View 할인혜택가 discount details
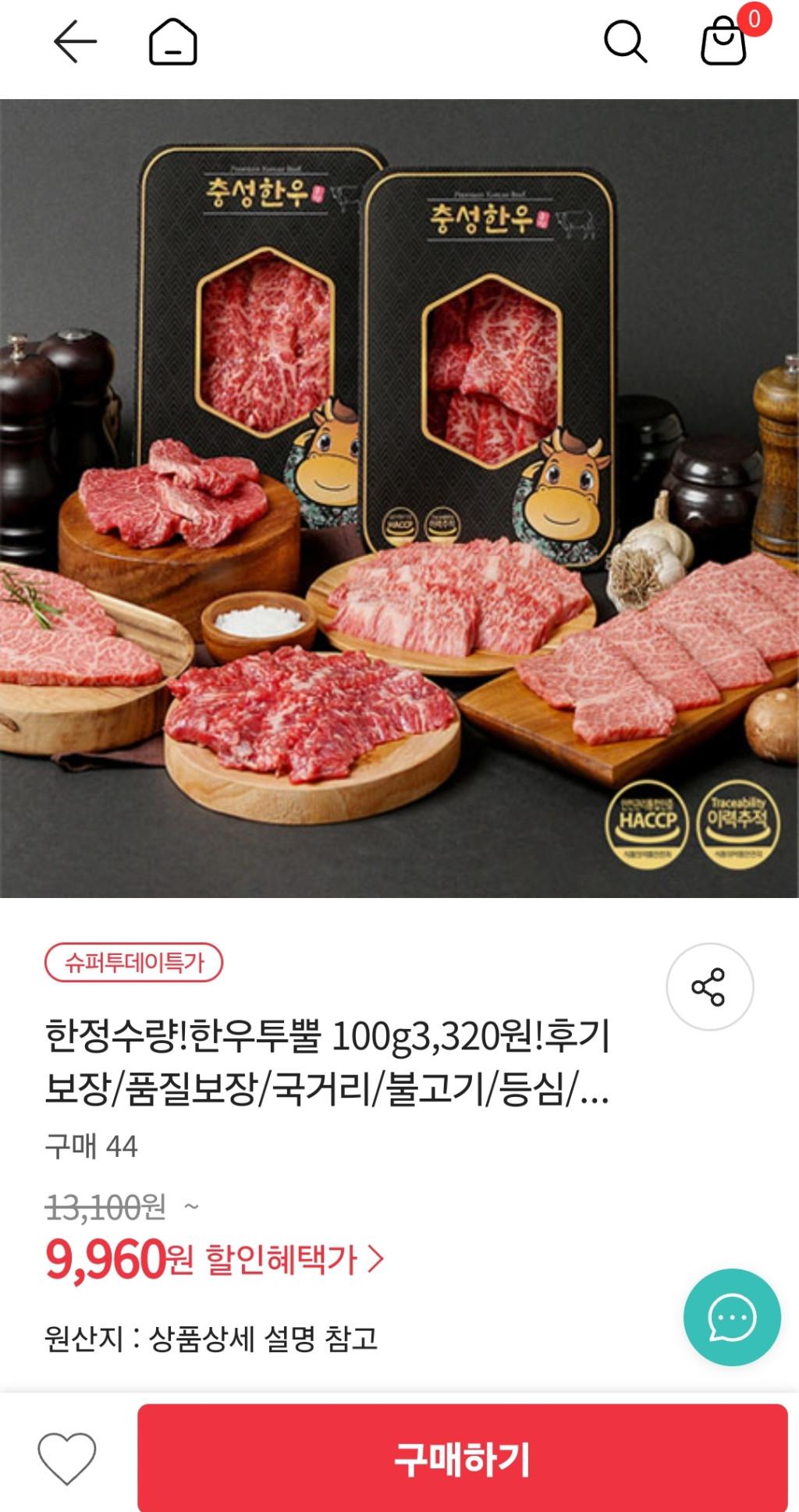 point(295,1259)
